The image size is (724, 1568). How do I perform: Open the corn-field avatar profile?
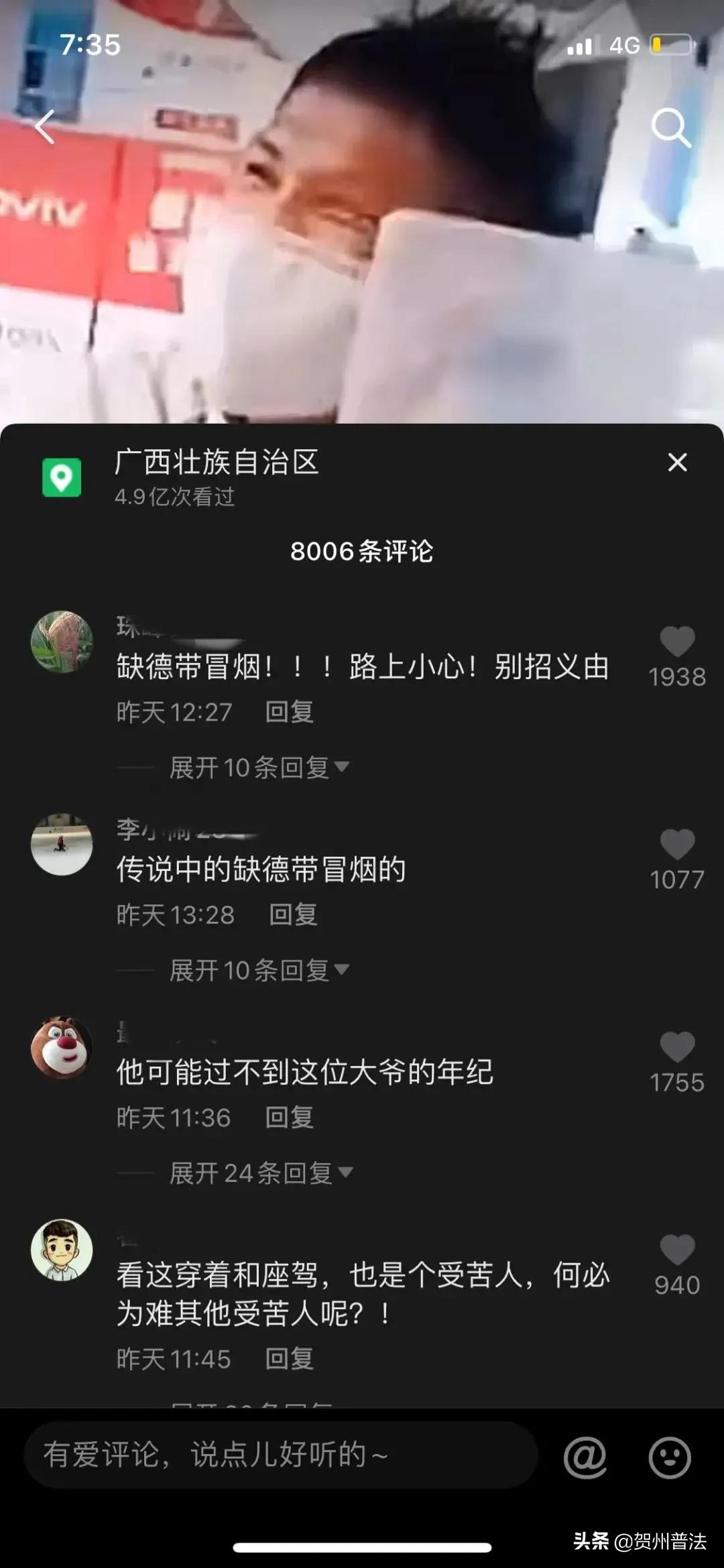[x=62, y=642]
